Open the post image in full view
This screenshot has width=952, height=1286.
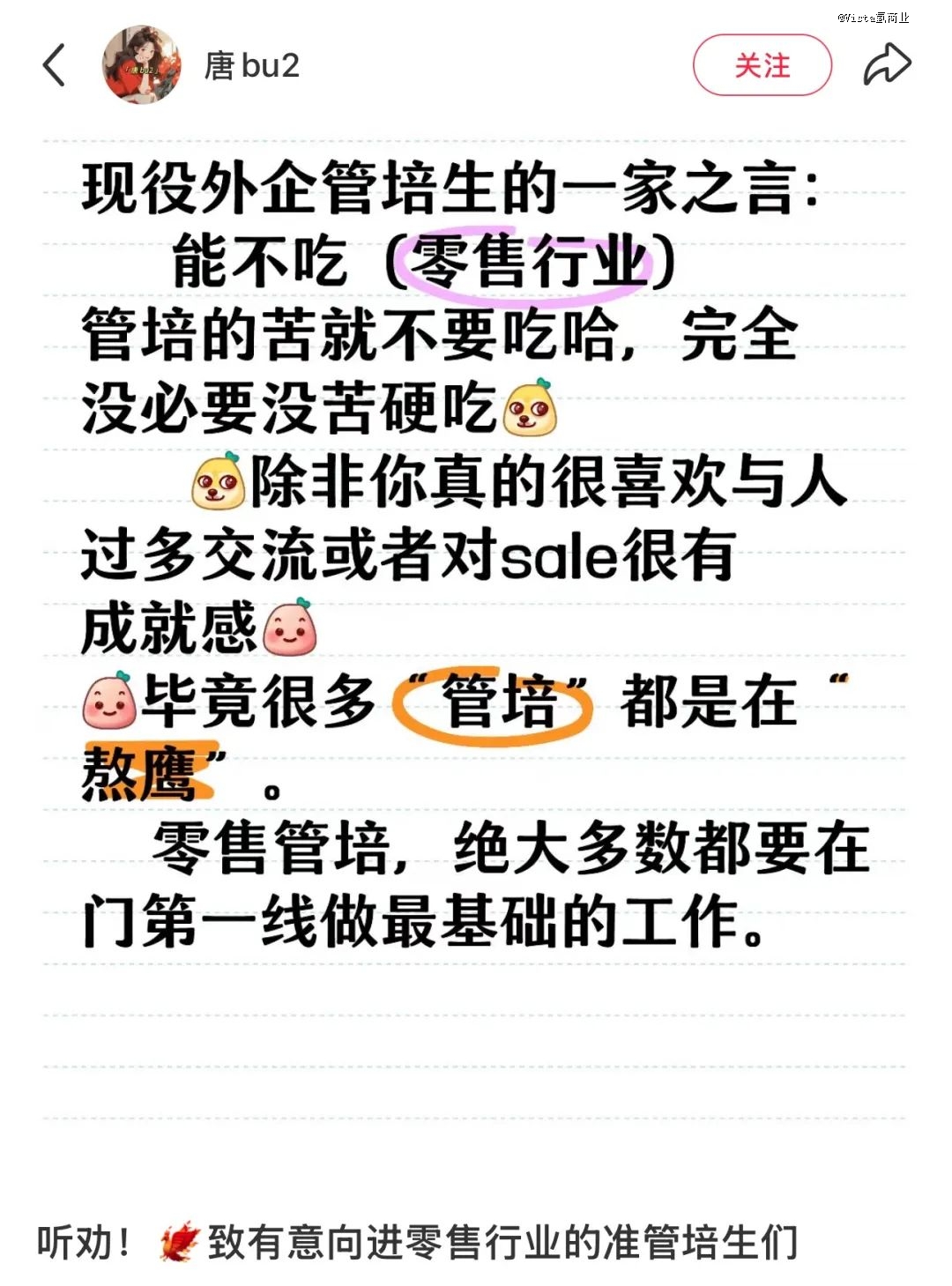pos(476,617)
